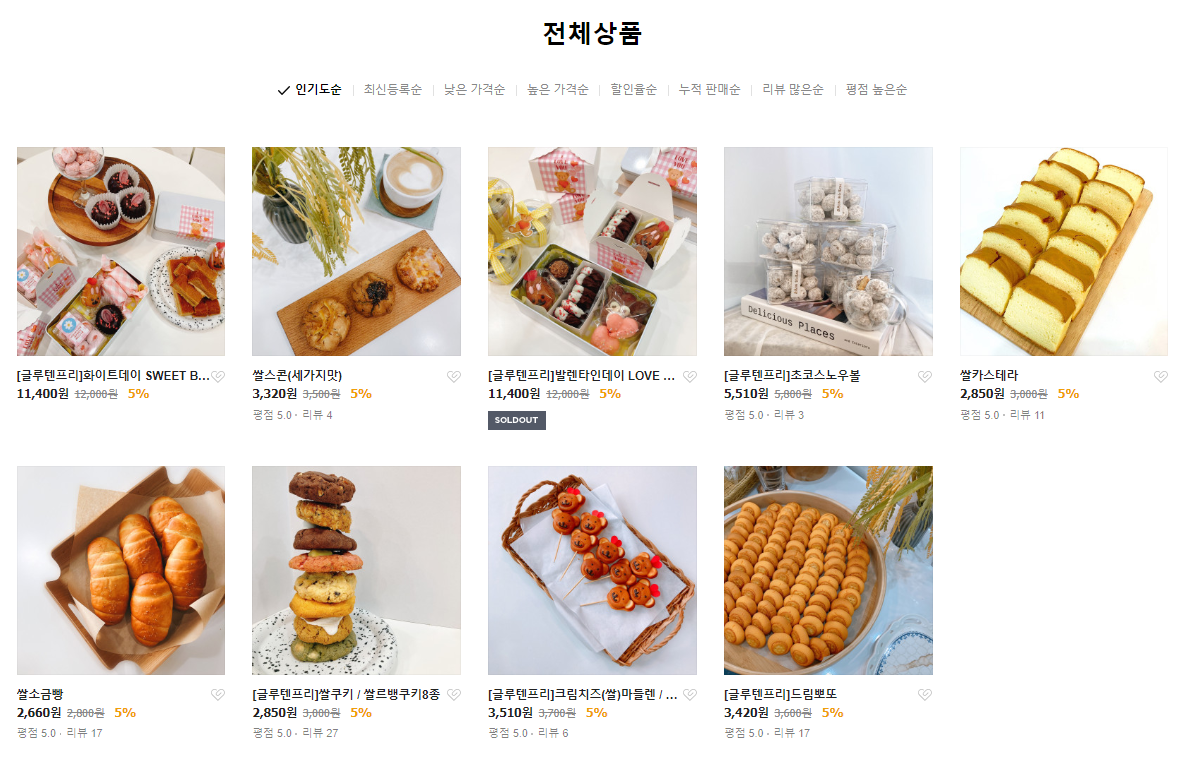Sort by 리뷰 많은순
The image size is (1180, 759).
point(792,90)
